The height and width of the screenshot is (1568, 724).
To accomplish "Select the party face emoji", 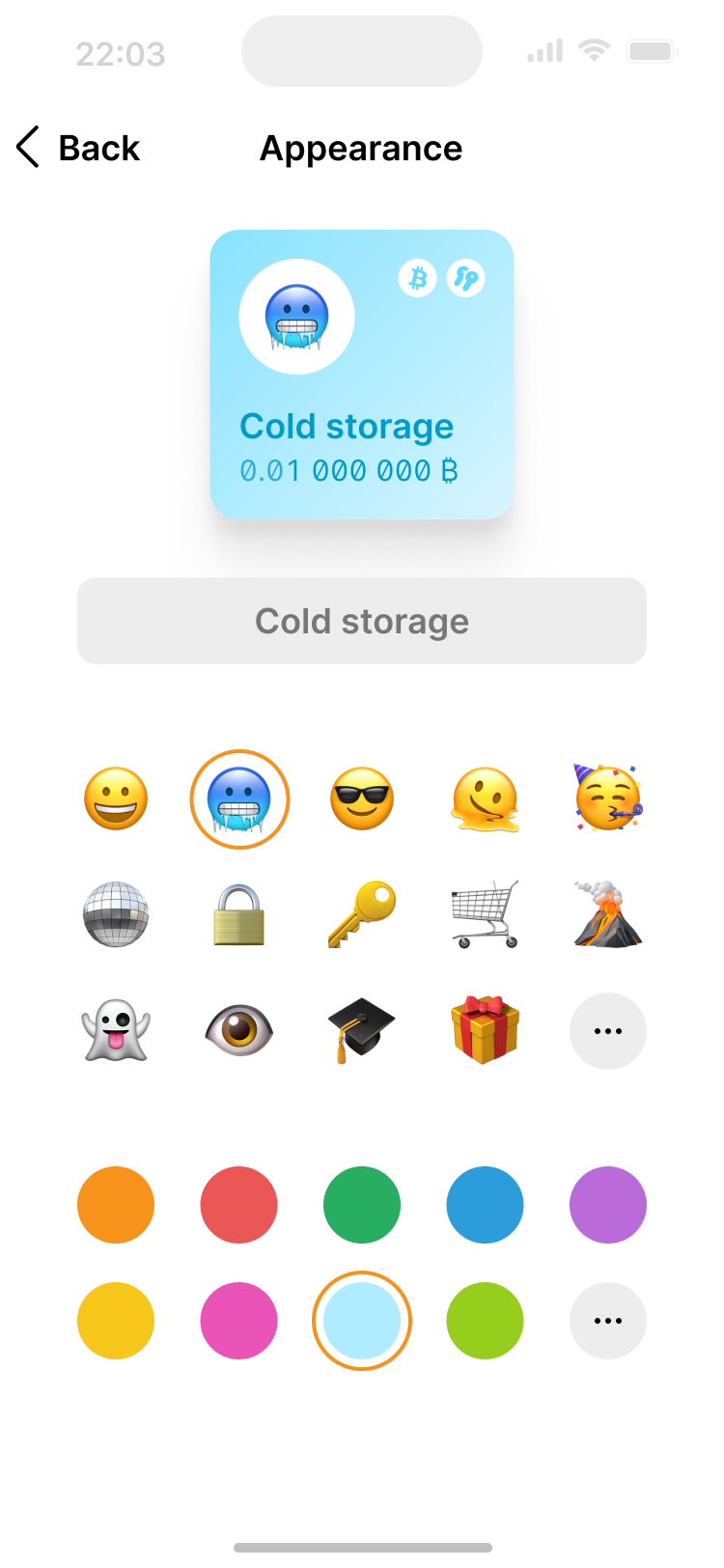I will tap(608, 799).
